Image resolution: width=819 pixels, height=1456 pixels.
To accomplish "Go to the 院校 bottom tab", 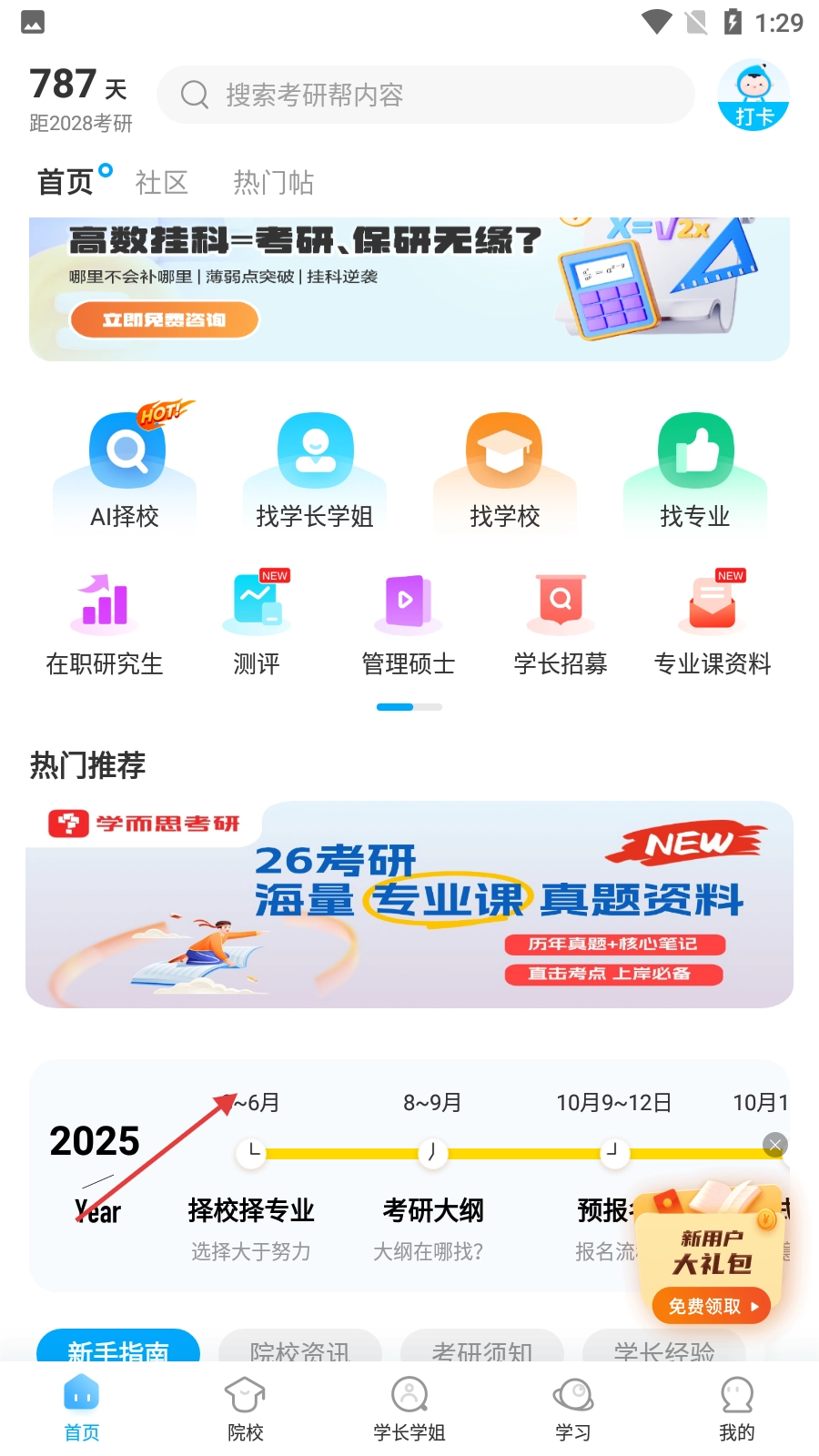I will point(246,1409).
